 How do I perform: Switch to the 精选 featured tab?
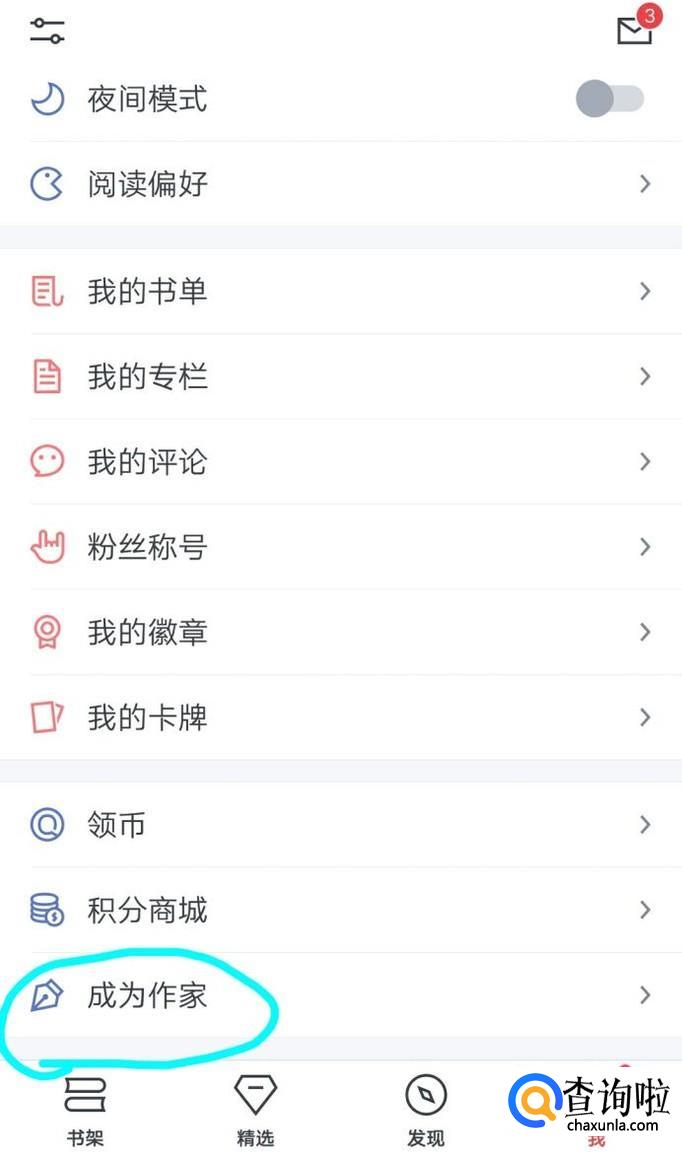click(x=255, y=1110)
